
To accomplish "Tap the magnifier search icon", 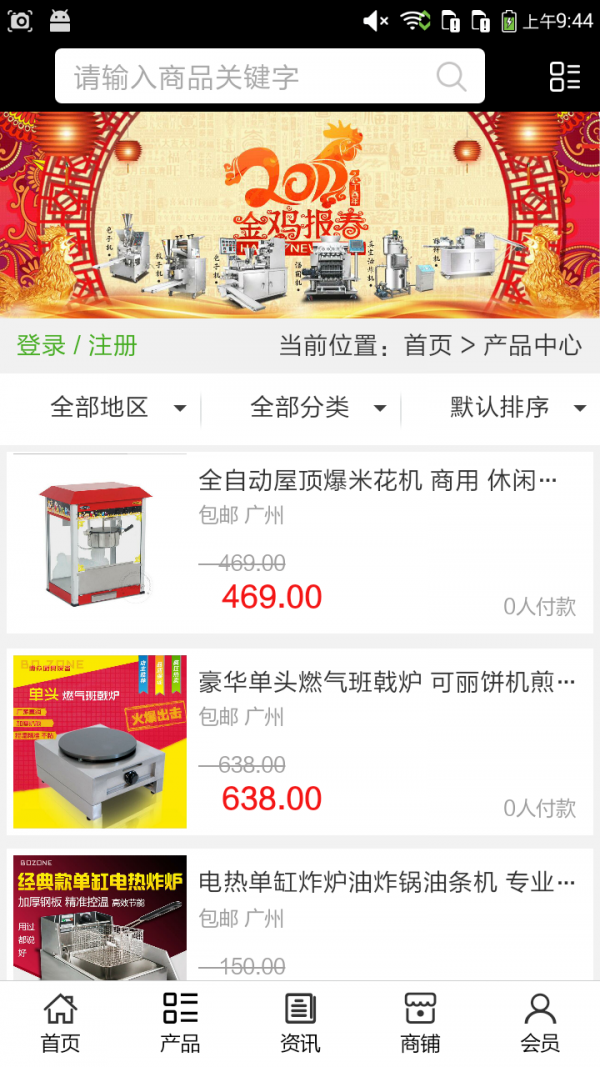I will tap(451, 77).
